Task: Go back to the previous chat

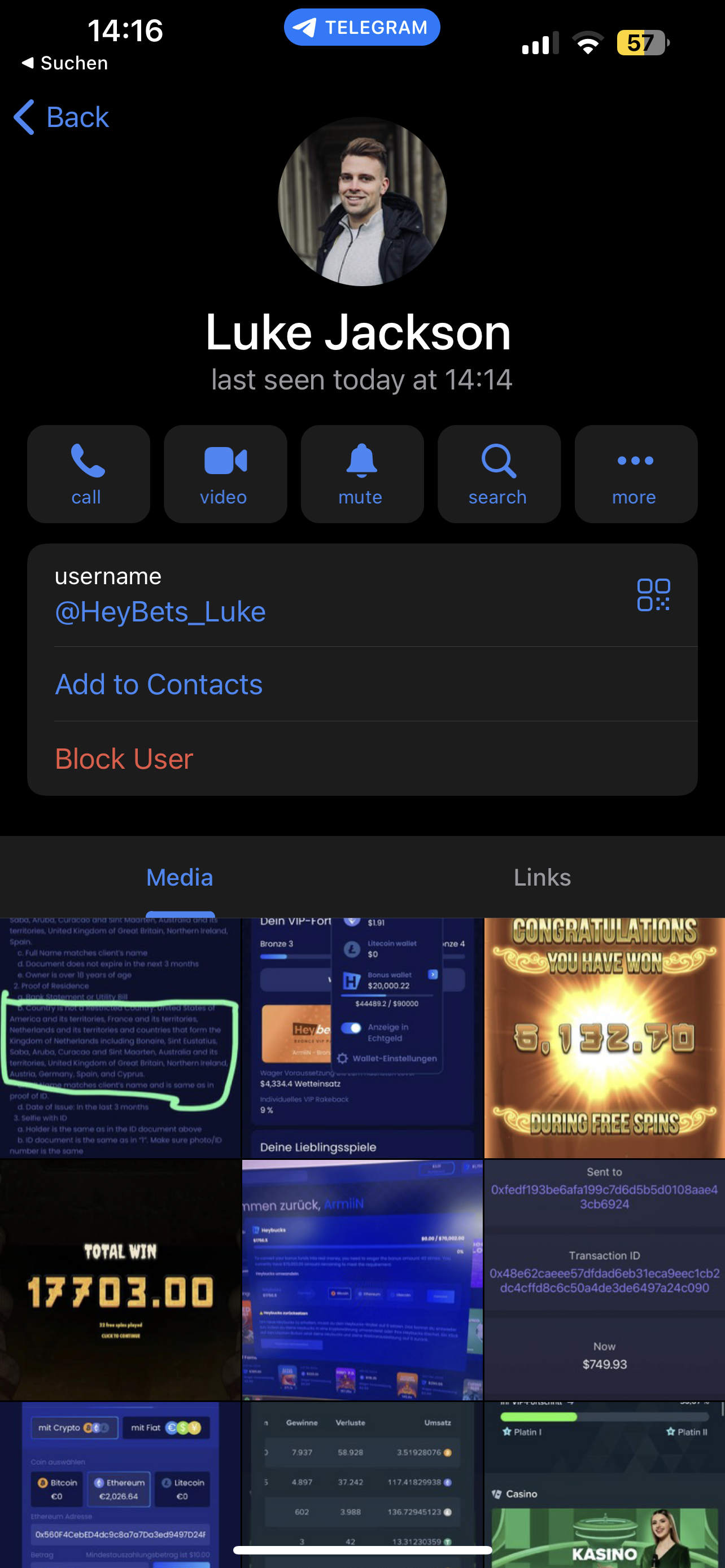Action: pos(62,117)
